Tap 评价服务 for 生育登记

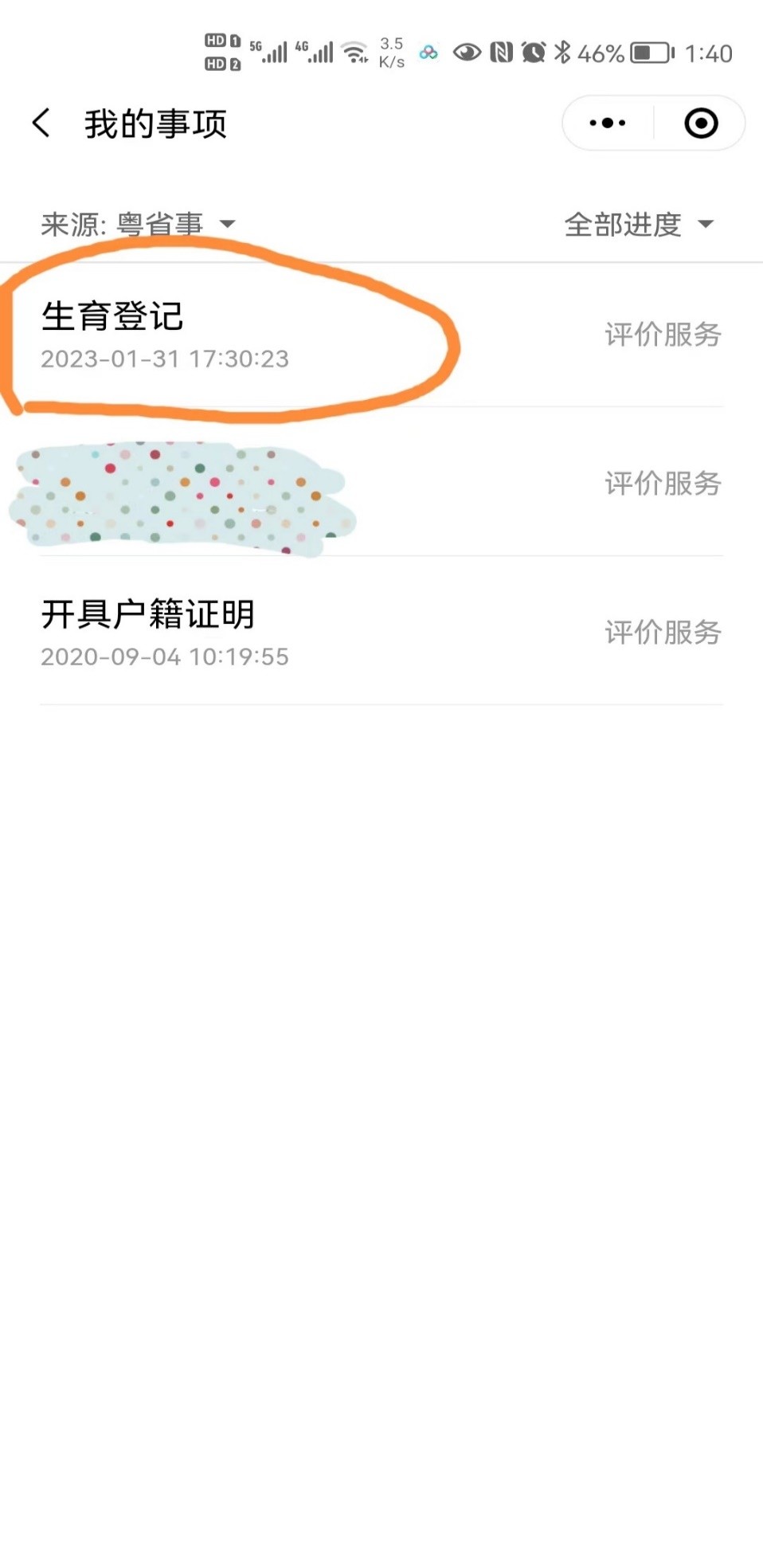(663, 335)
